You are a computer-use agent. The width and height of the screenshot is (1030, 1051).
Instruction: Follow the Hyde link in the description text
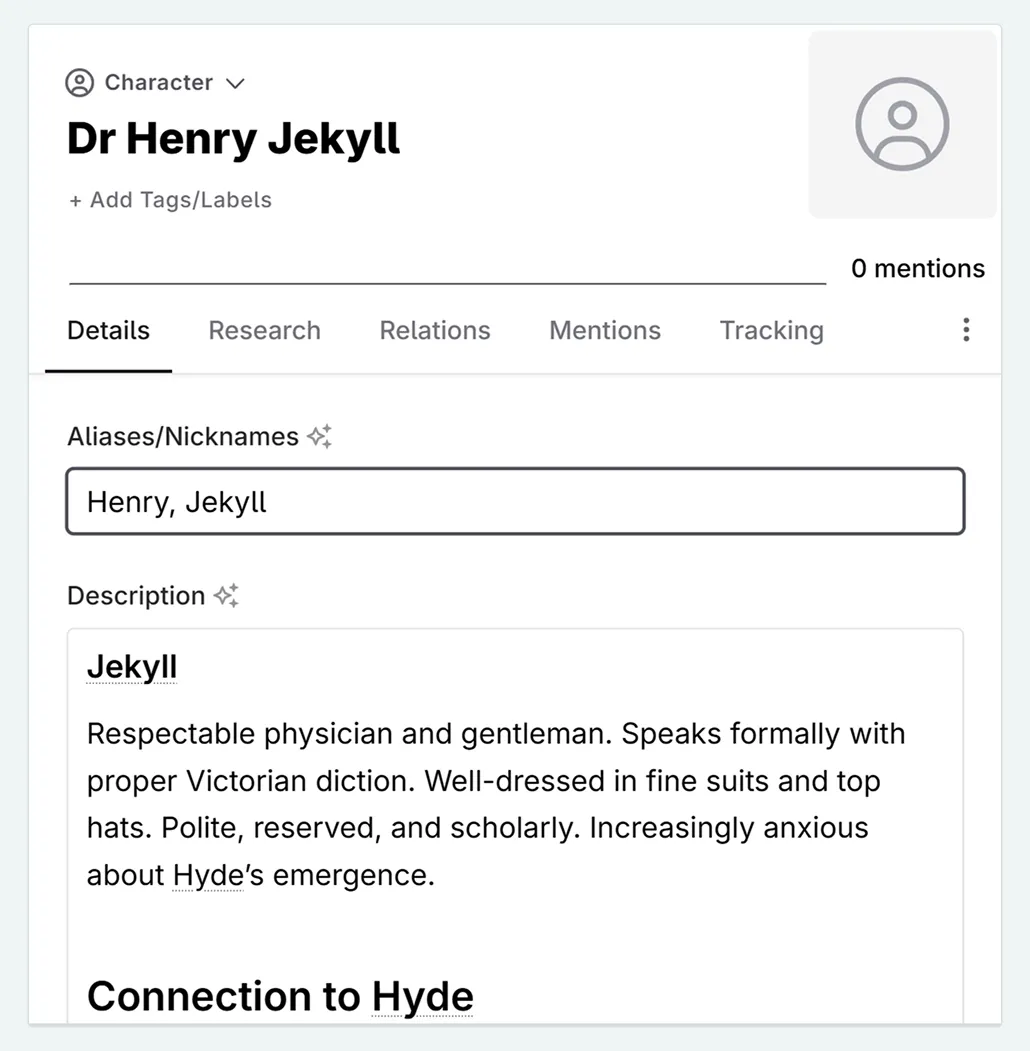point(208,874)
